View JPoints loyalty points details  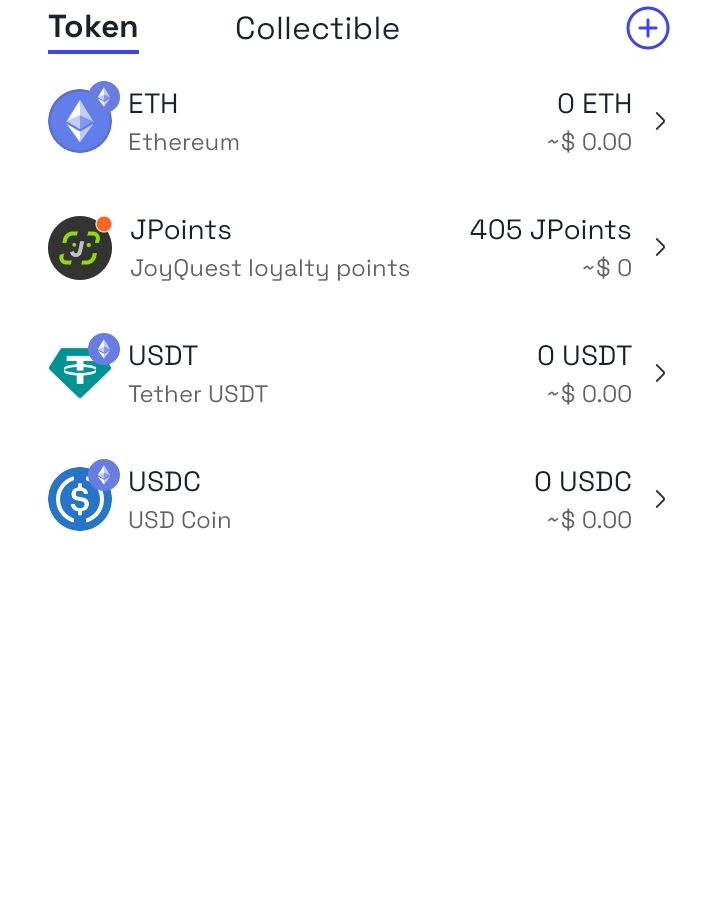click(x=358, y=248)
